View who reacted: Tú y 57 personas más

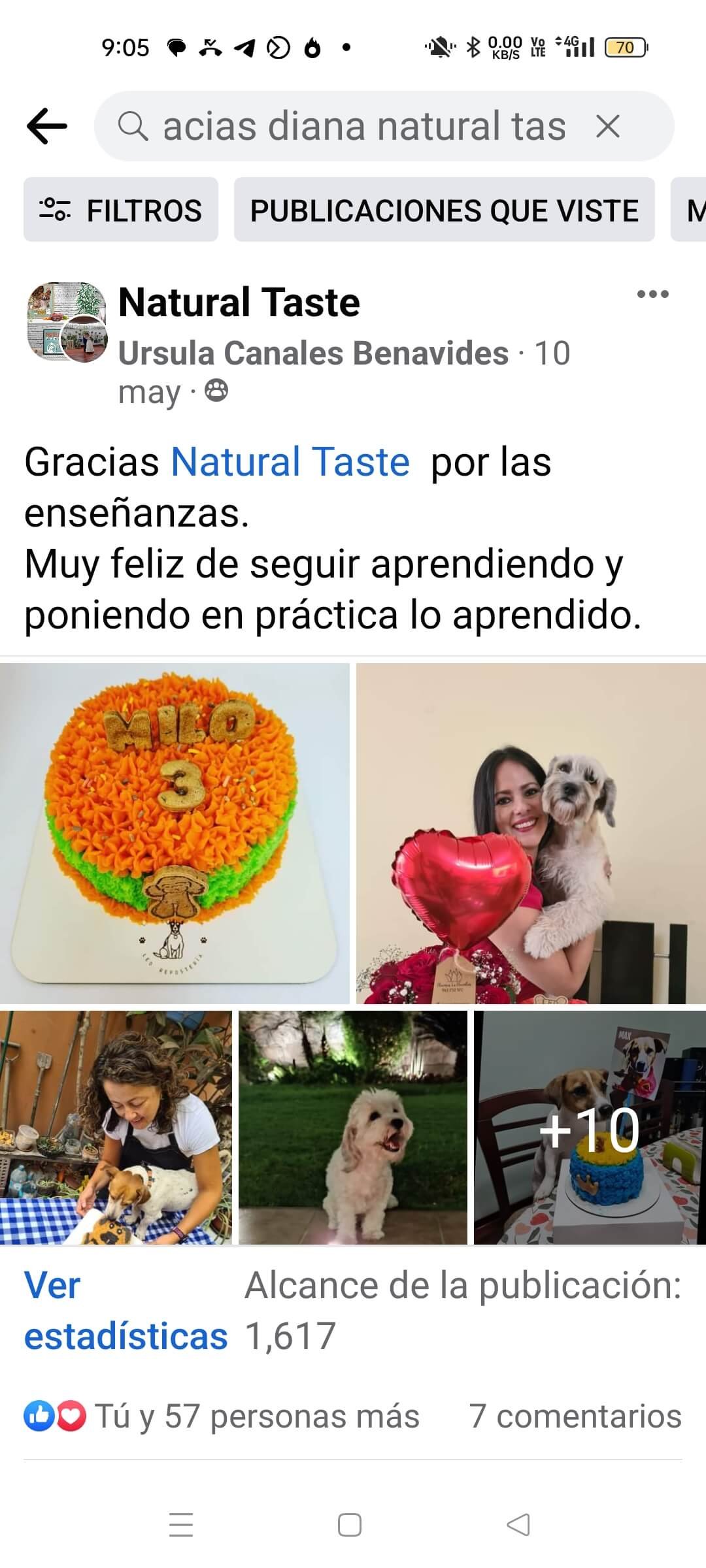click(x=256, y=1416)
